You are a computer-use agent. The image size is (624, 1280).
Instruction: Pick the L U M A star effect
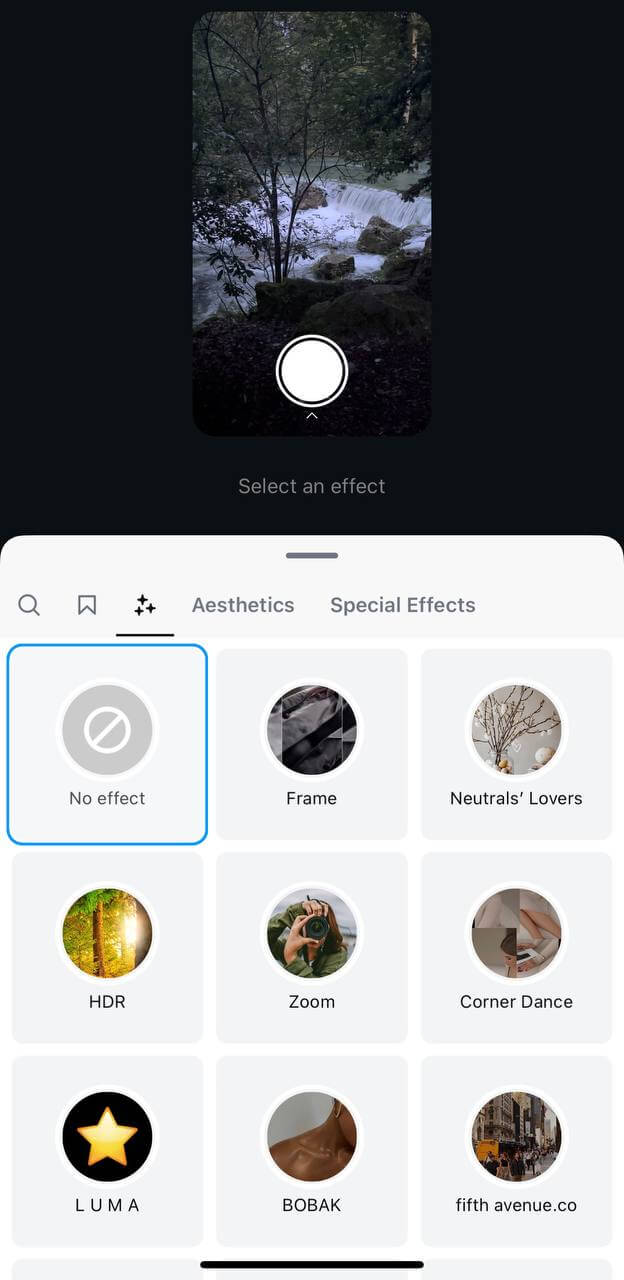click(107, 1150)
